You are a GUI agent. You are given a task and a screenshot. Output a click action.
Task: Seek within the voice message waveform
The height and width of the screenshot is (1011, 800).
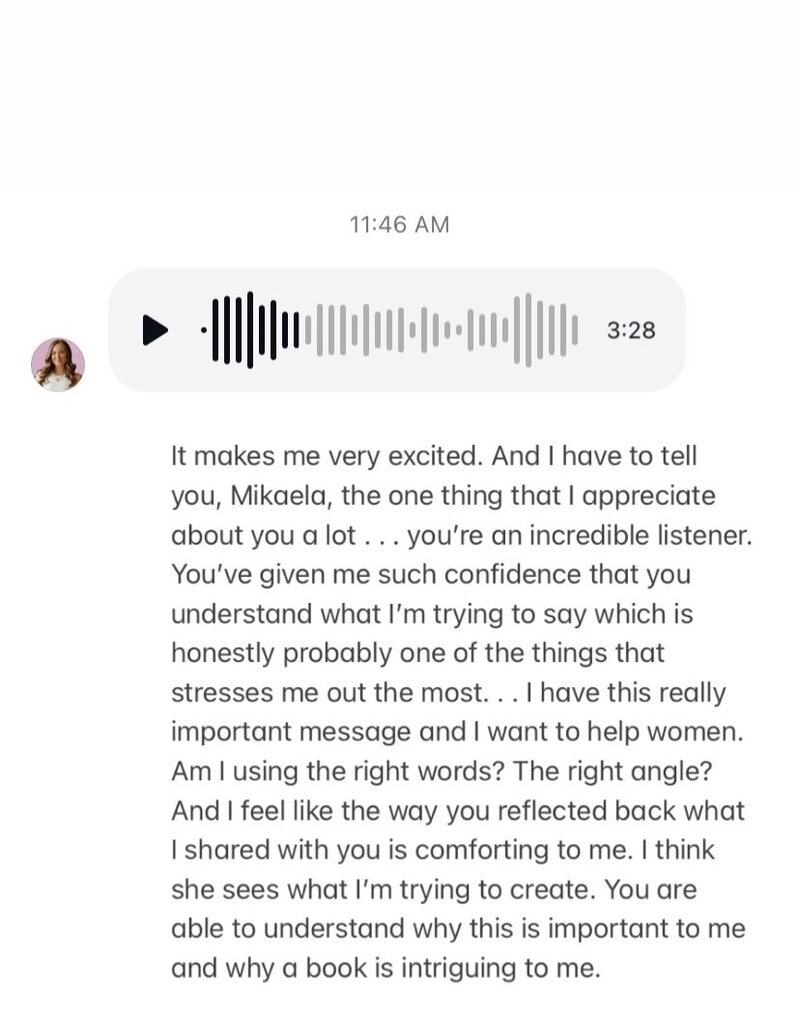click(390, 330)
